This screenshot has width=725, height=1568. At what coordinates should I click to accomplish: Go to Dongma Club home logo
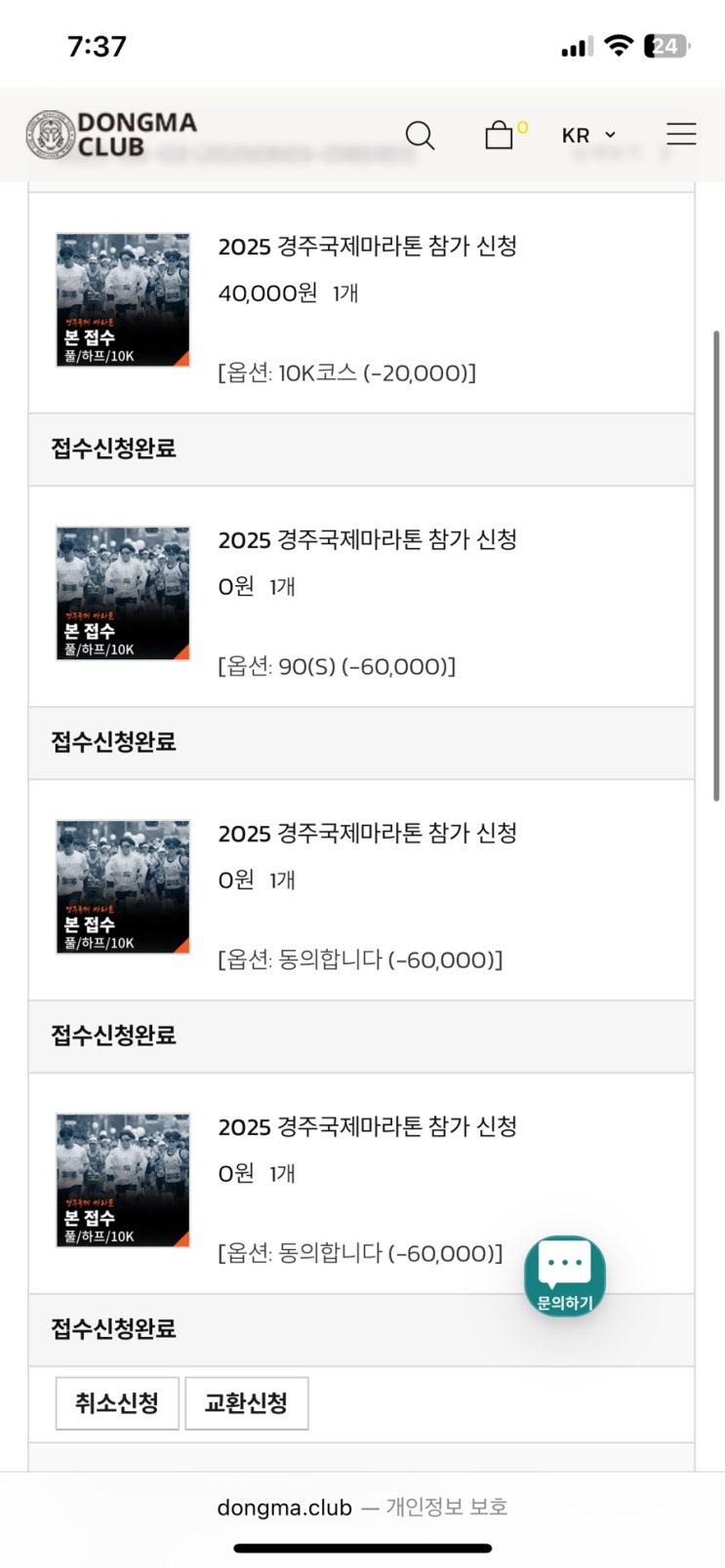(111, 135)
